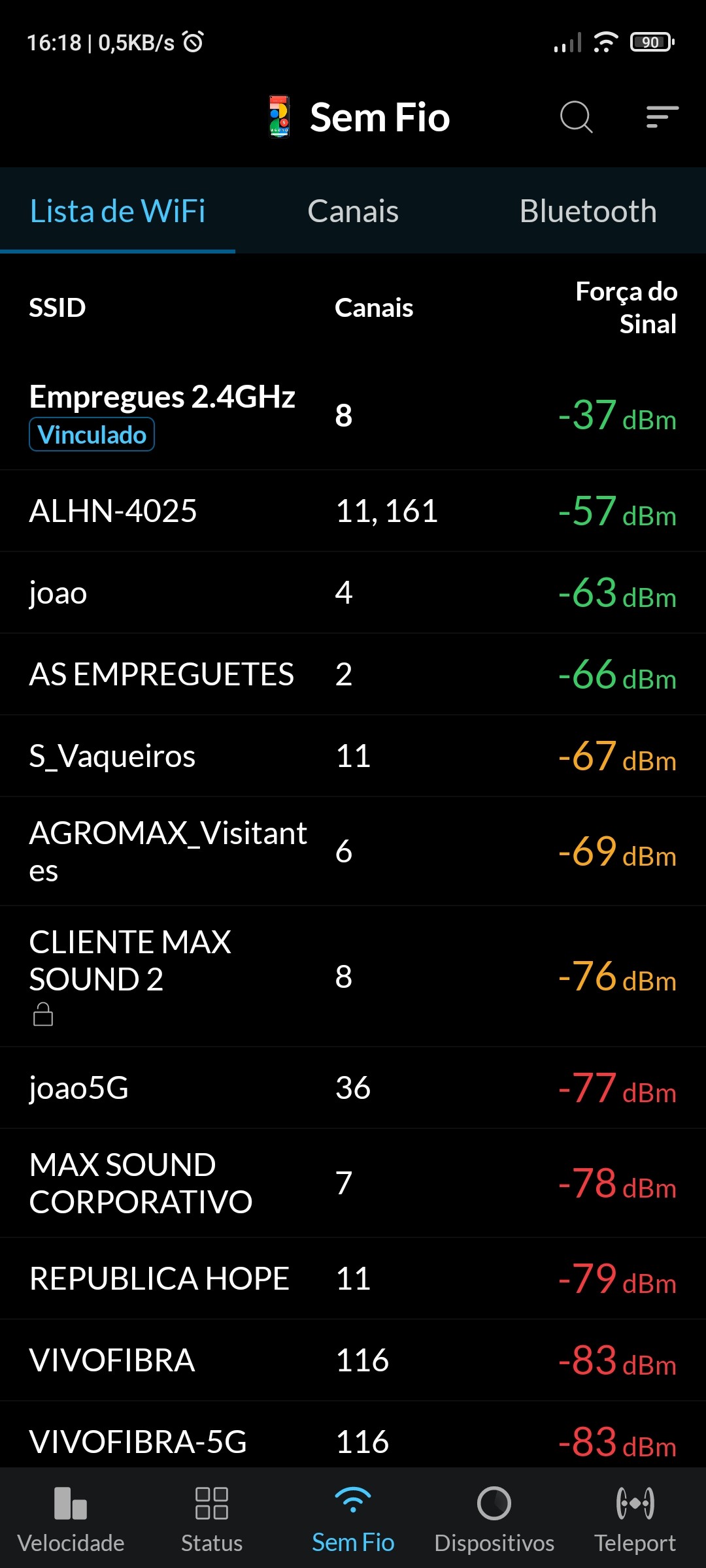Open the Empregues 2.4GHz network details
This screenshot has height=1568, width=706.
pos(353,415)
